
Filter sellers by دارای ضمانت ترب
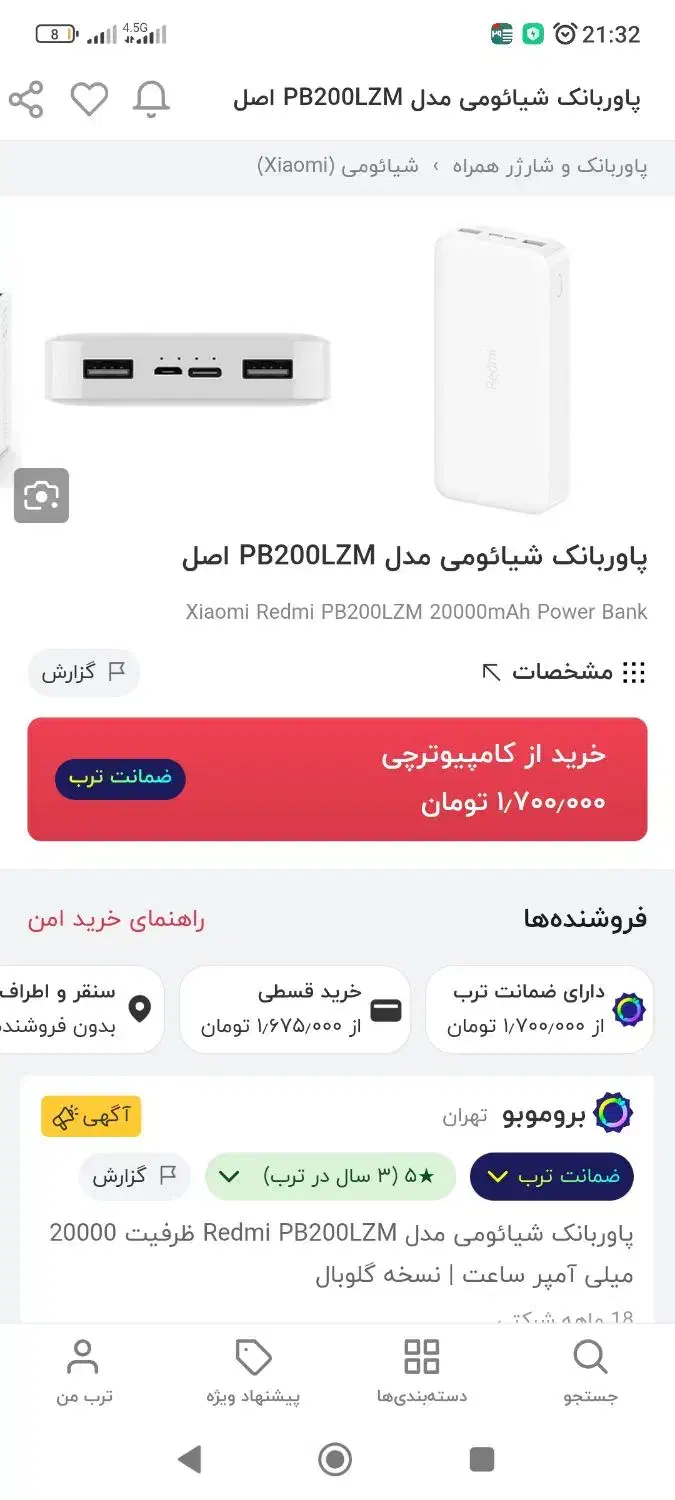(540, 1009)
